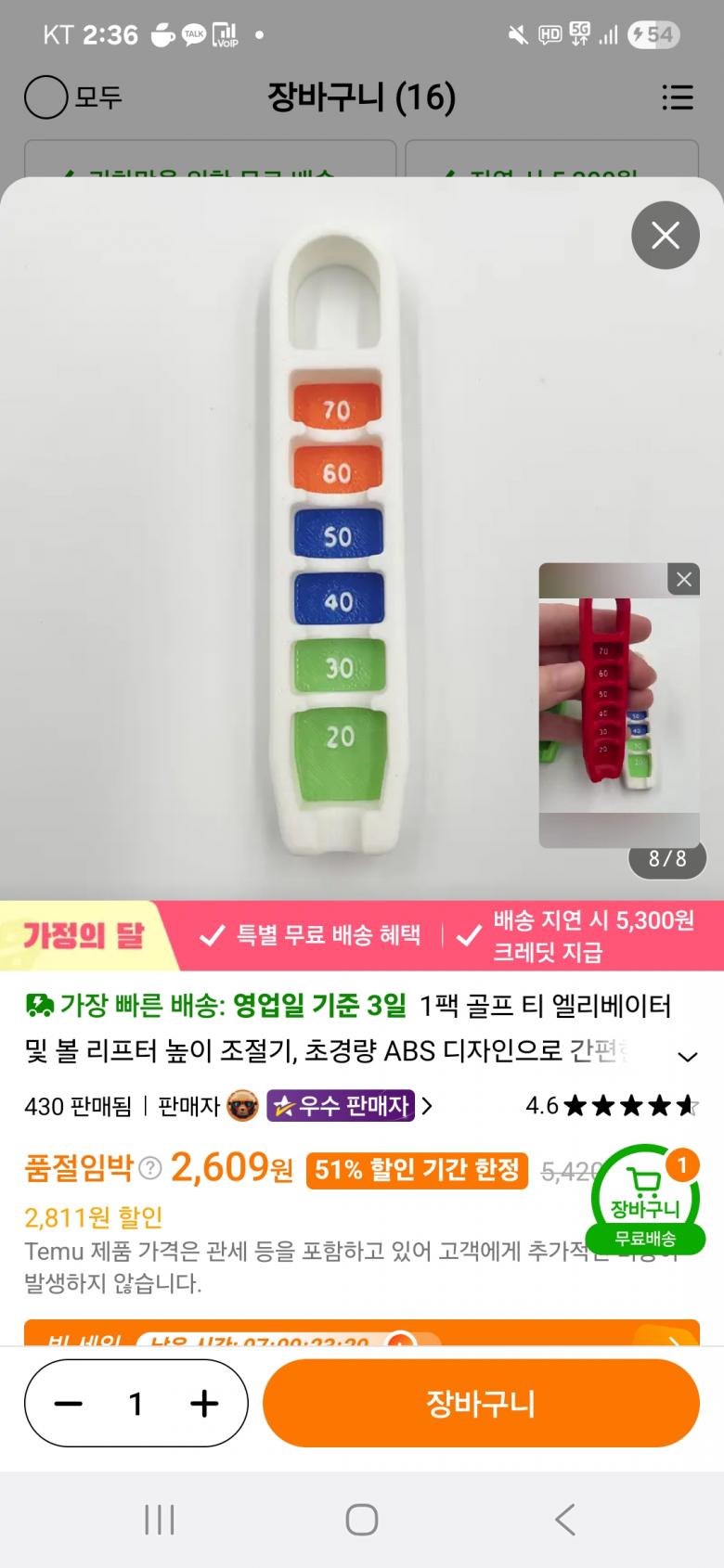This screenshot has height=1568, width=724.
Task: Expand the product title text
Action: point(687,1057)
